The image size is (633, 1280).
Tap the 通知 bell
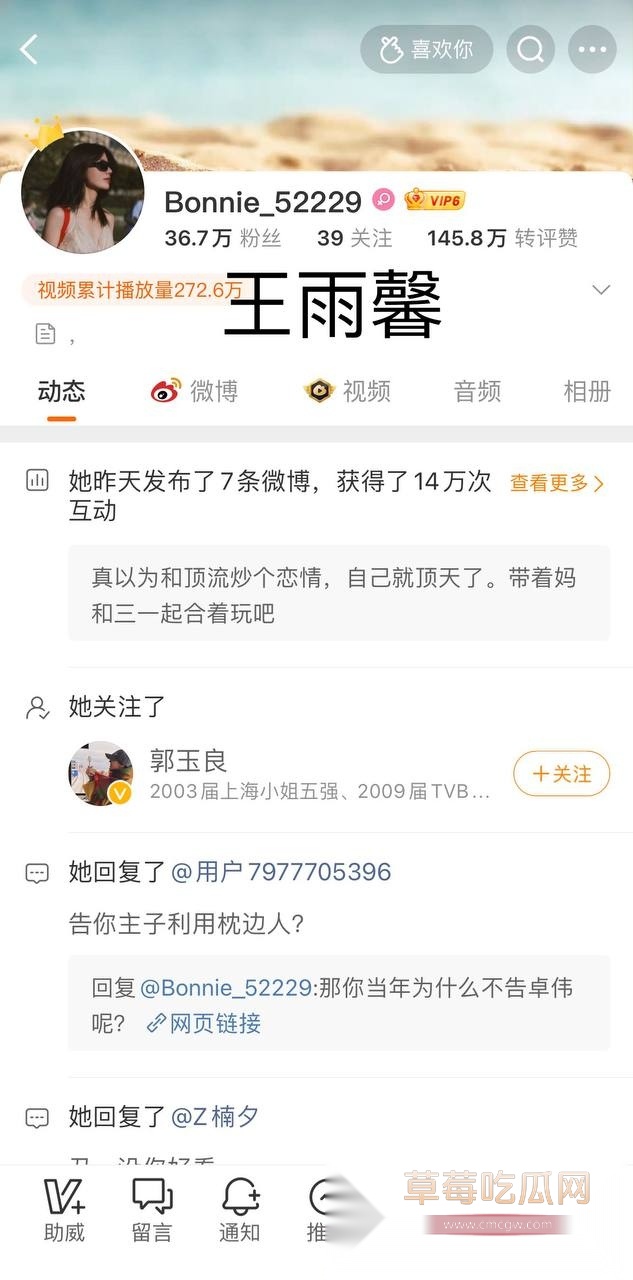click(x=240, y=1209)
